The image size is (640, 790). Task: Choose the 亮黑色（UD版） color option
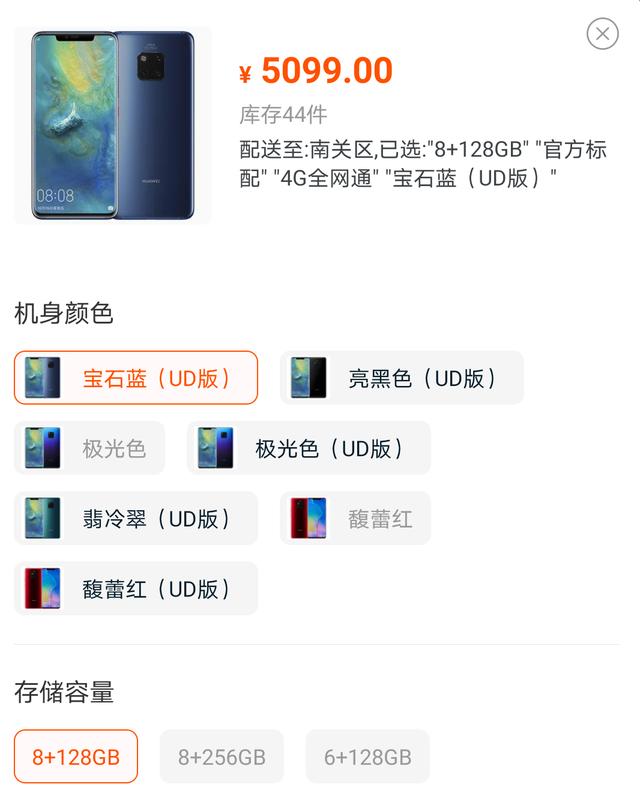coord(402,378)
